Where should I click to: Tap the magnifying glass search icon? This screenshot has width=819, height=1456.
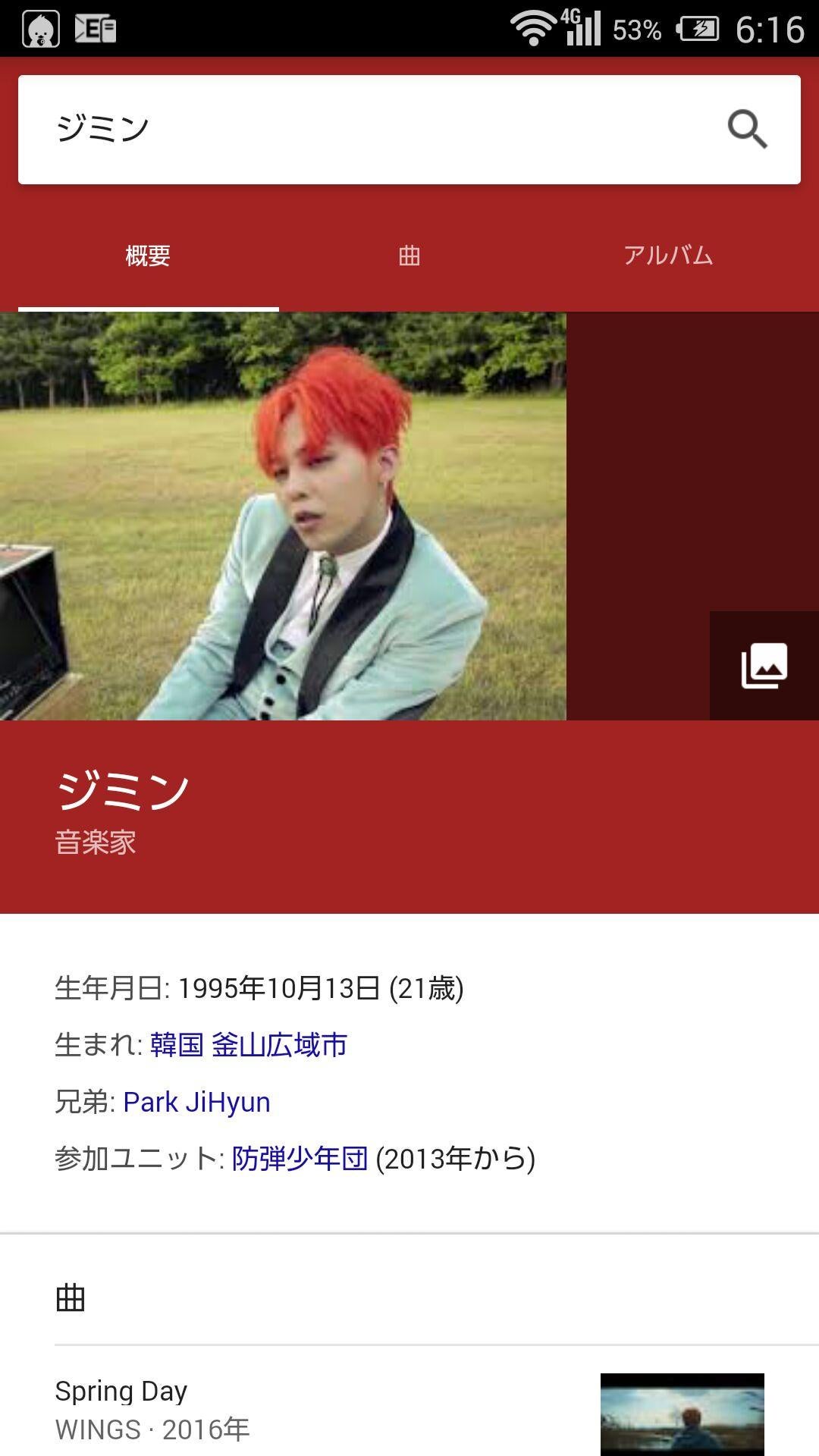[x=747, y=129]
